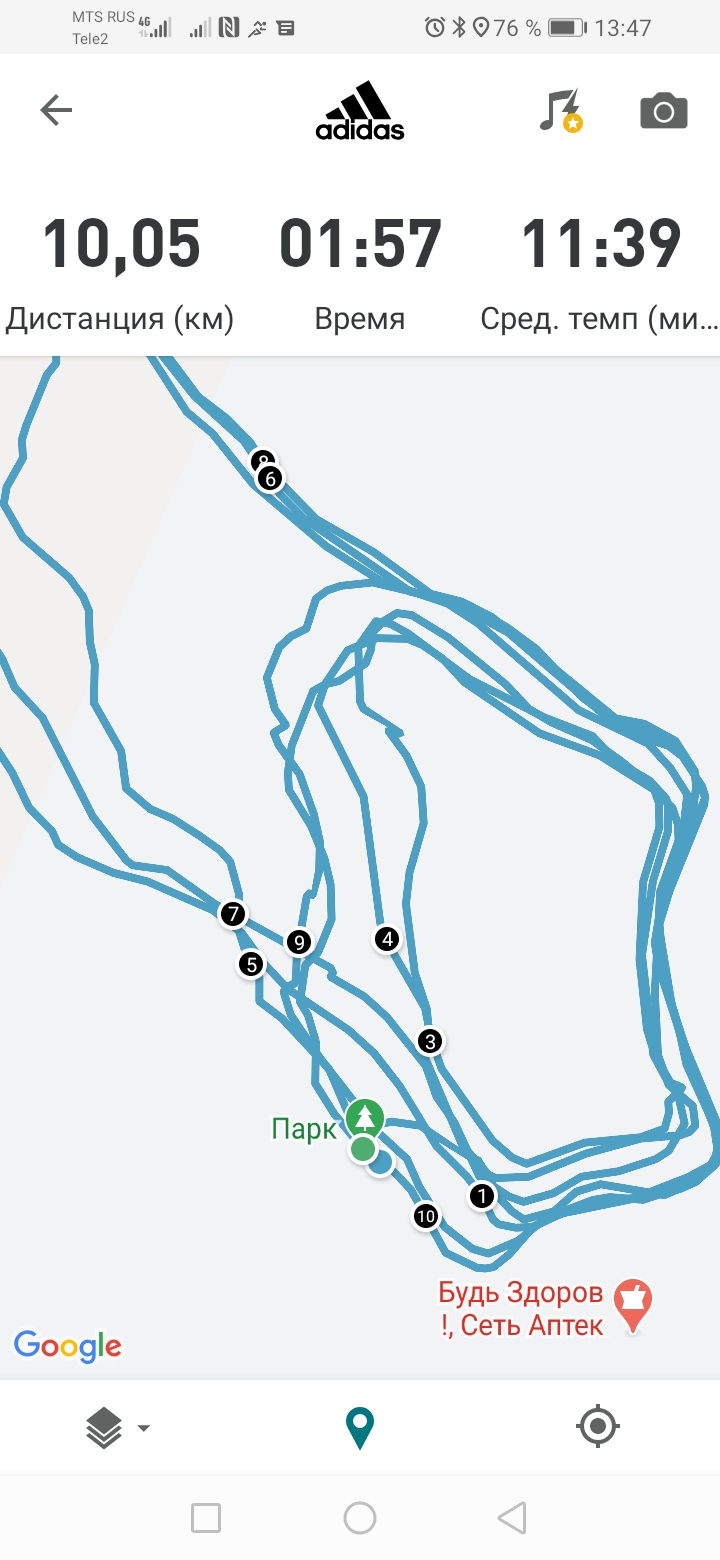Select the green Парк map marker
This screenshot has width=720, height=1560.
click(365, 1115)
